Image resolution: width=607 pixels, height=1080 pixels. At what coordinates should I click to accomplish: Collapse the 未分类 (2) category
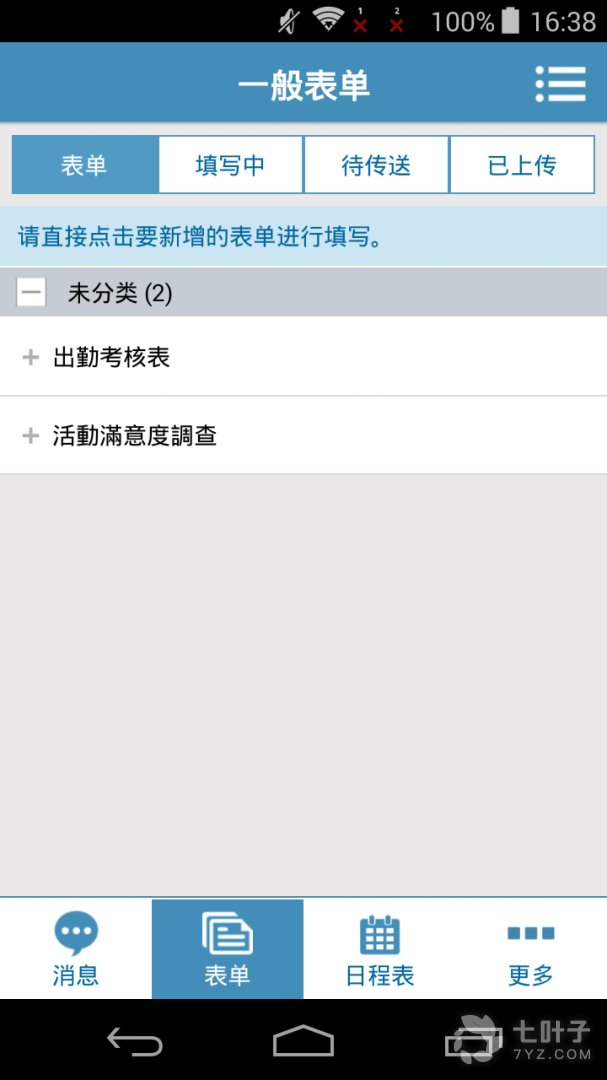[x=32, y=293]
